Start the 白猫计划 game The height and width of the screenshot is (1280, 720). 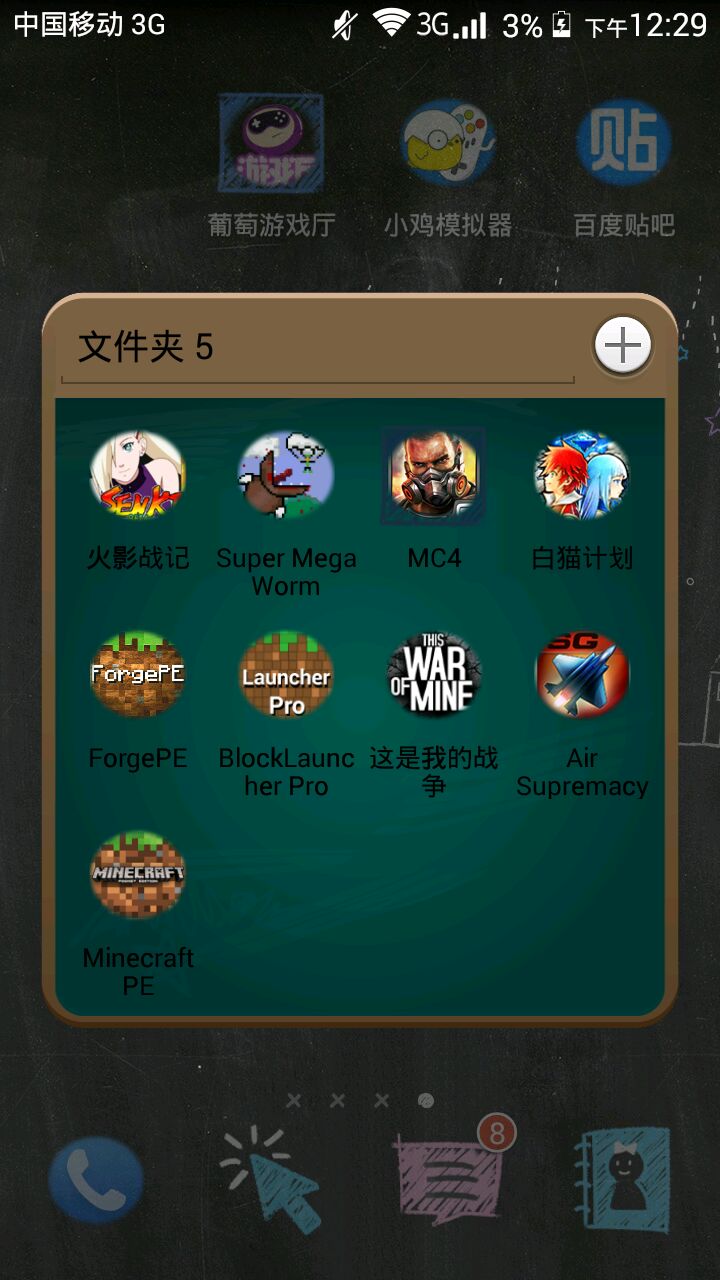pos(582,477)
